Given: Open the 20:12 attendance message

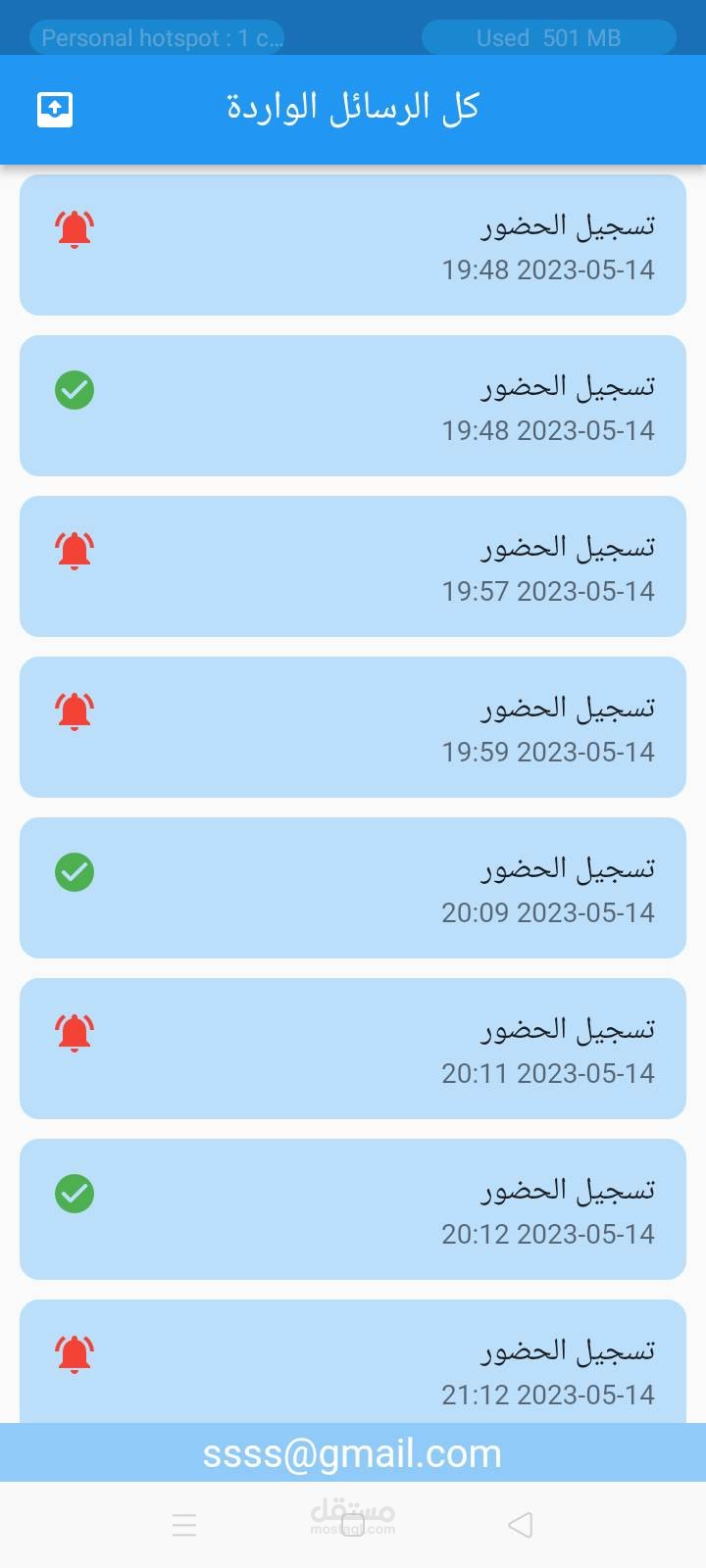Looking at the screenshot, I should pyautogui.click(x=353, y=1209).
